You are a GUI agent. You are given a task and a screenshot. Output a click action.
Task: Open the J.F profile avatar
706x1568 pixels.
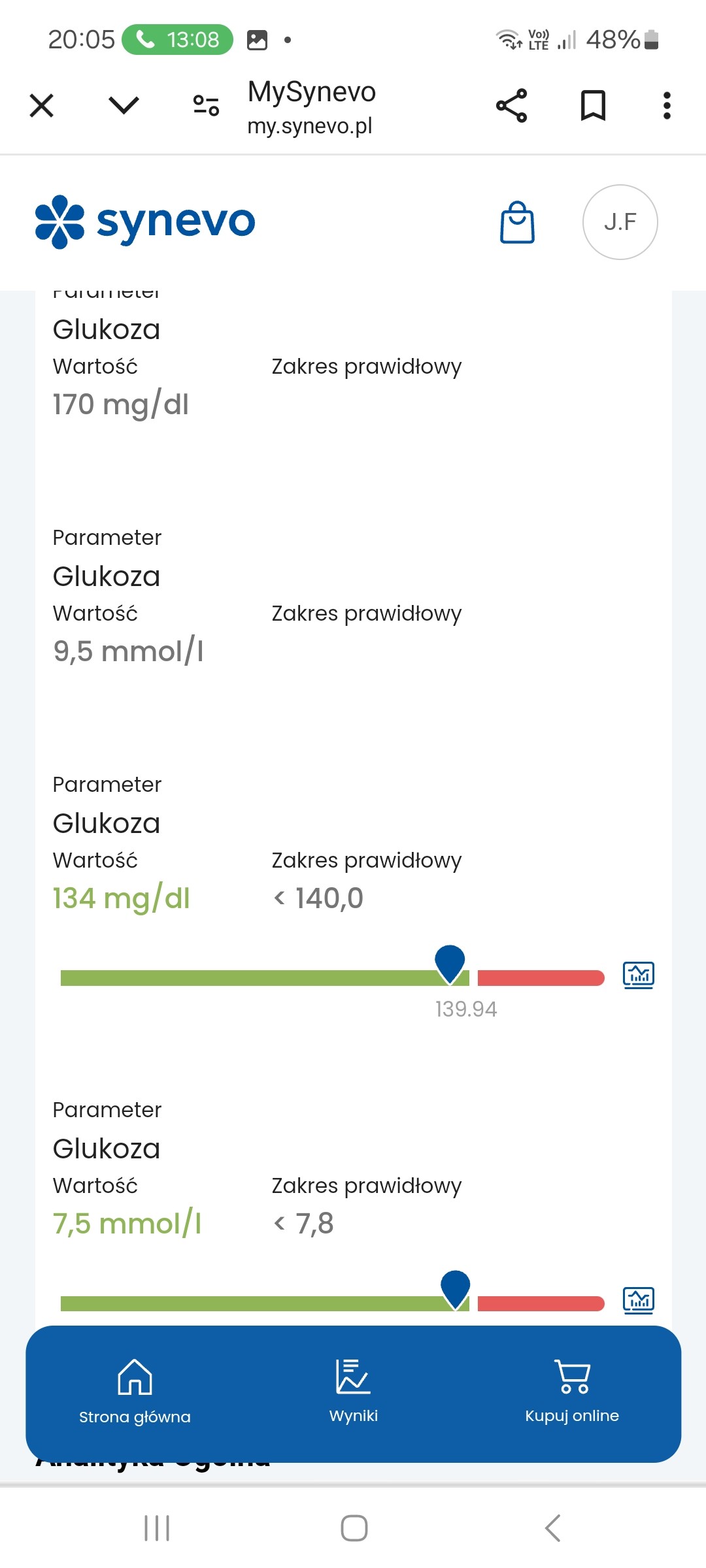tap(620, 222)
